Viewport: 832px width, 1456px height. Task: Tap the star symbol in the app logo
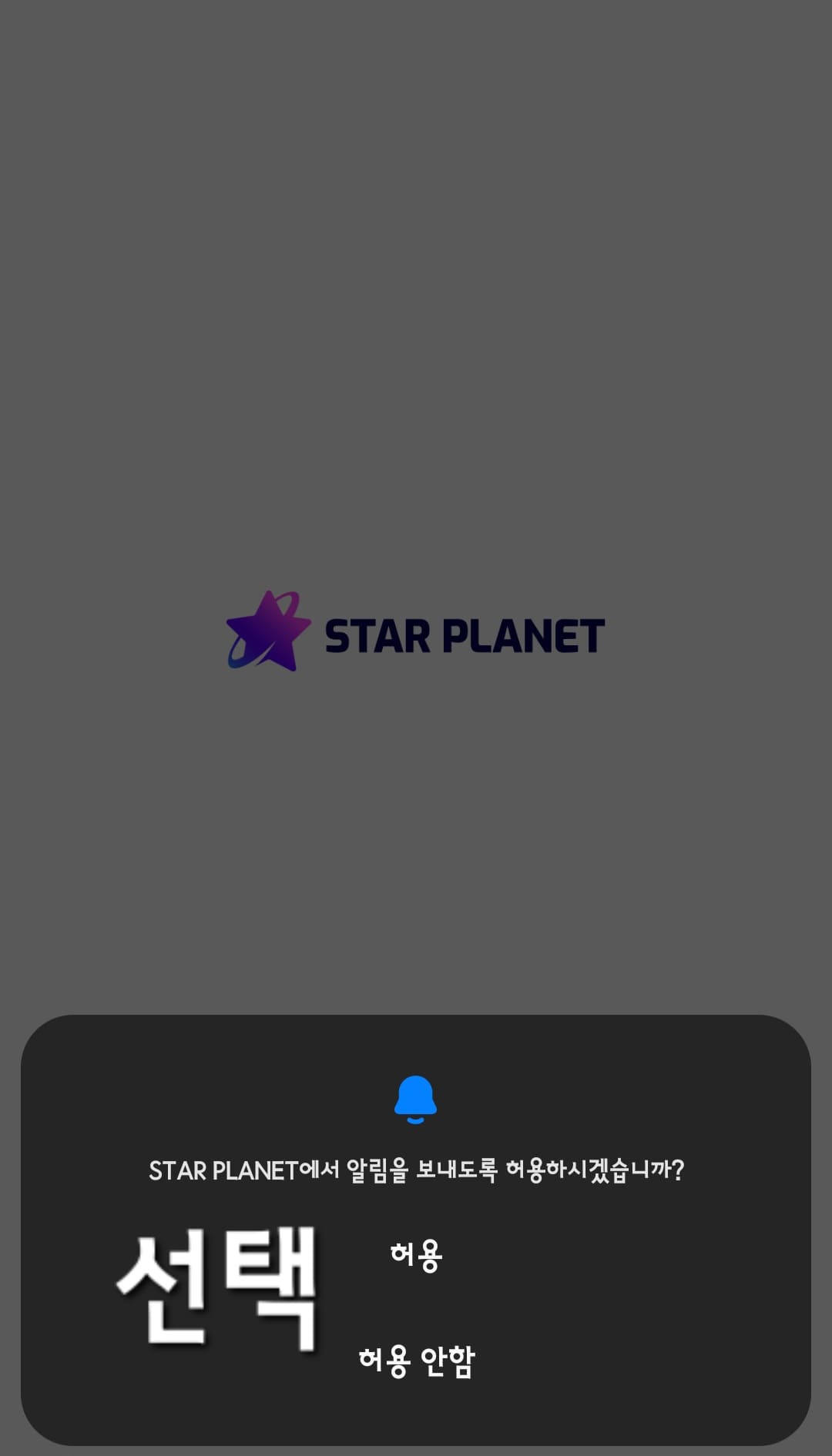coord(267,631)
